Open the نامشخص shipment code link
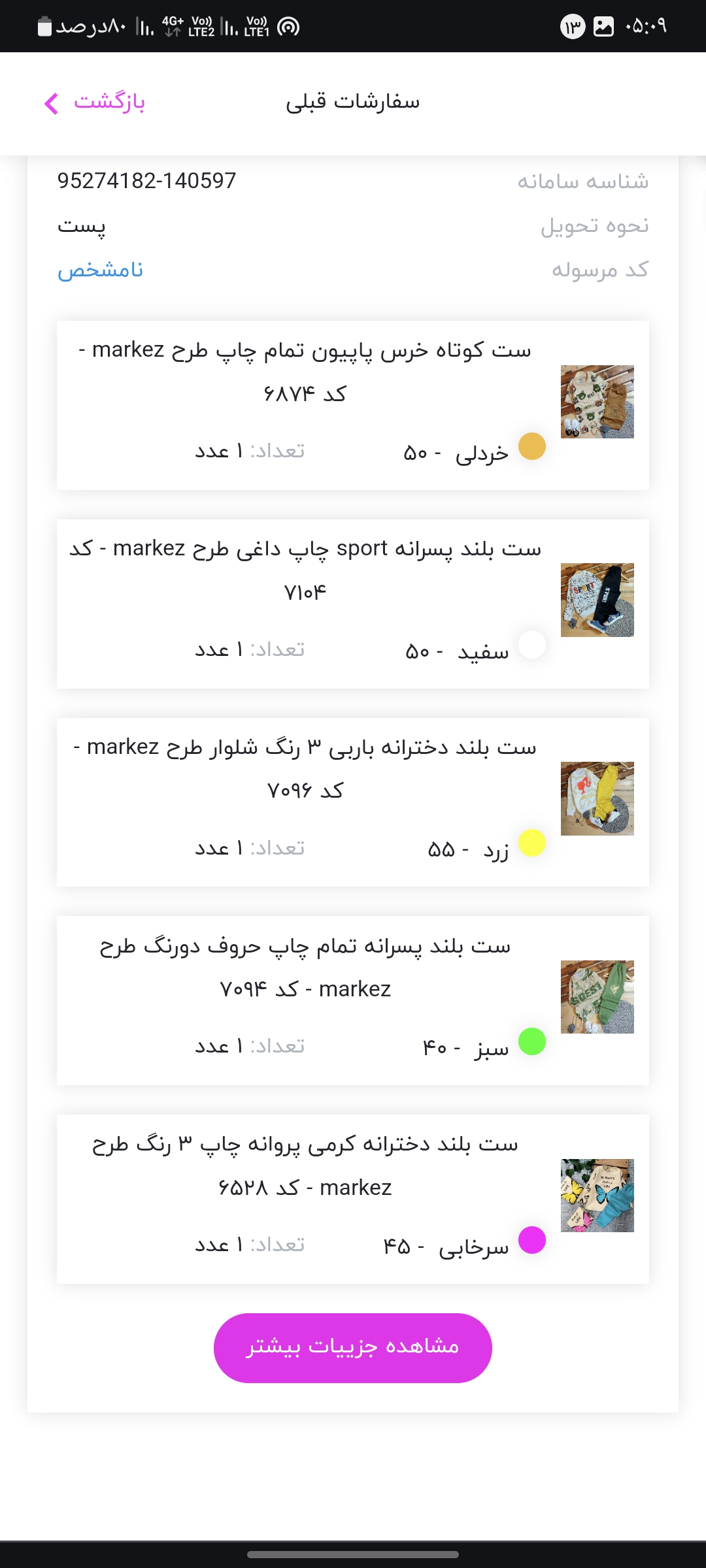This screenshot has height=1568, width=706. [x=100, y=270]
